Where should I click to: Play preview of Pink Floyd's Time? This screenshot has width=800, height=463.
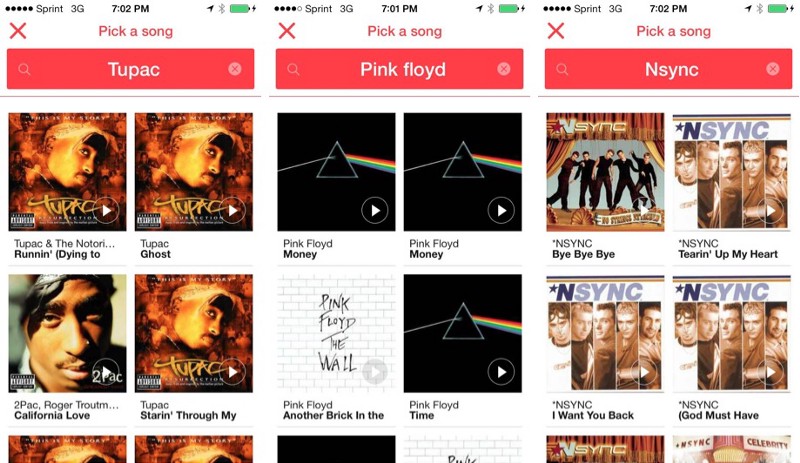(501, 373)
